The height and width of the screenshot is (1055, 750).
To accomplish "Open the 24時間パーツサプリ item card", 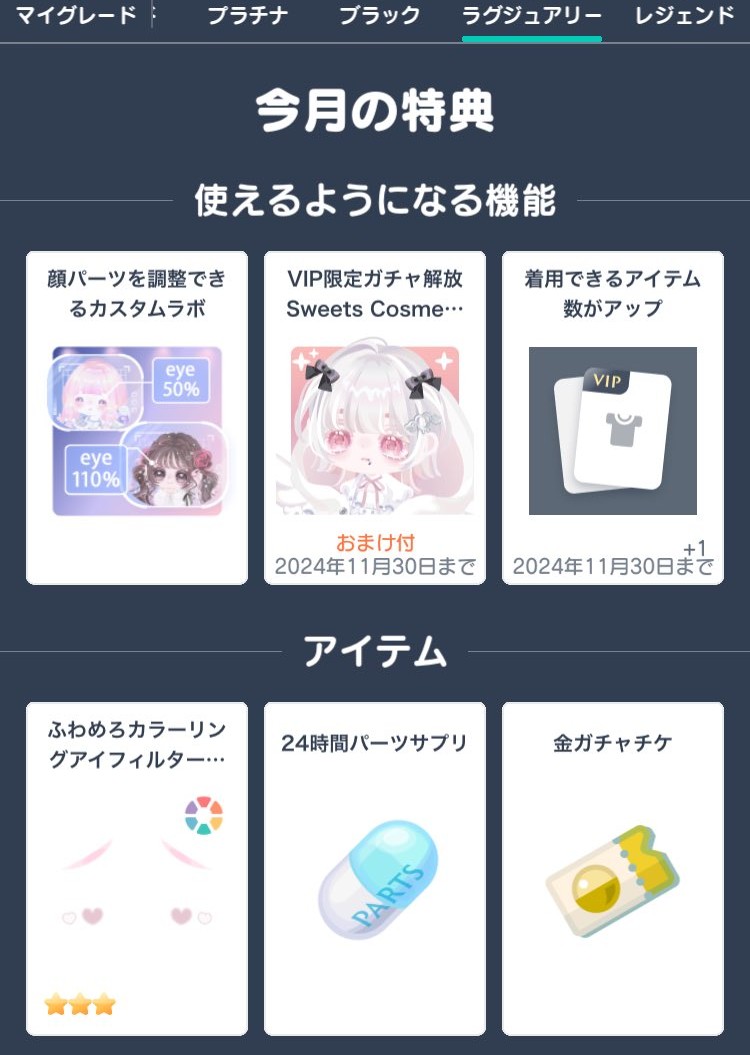I will (x=375, y=868).
